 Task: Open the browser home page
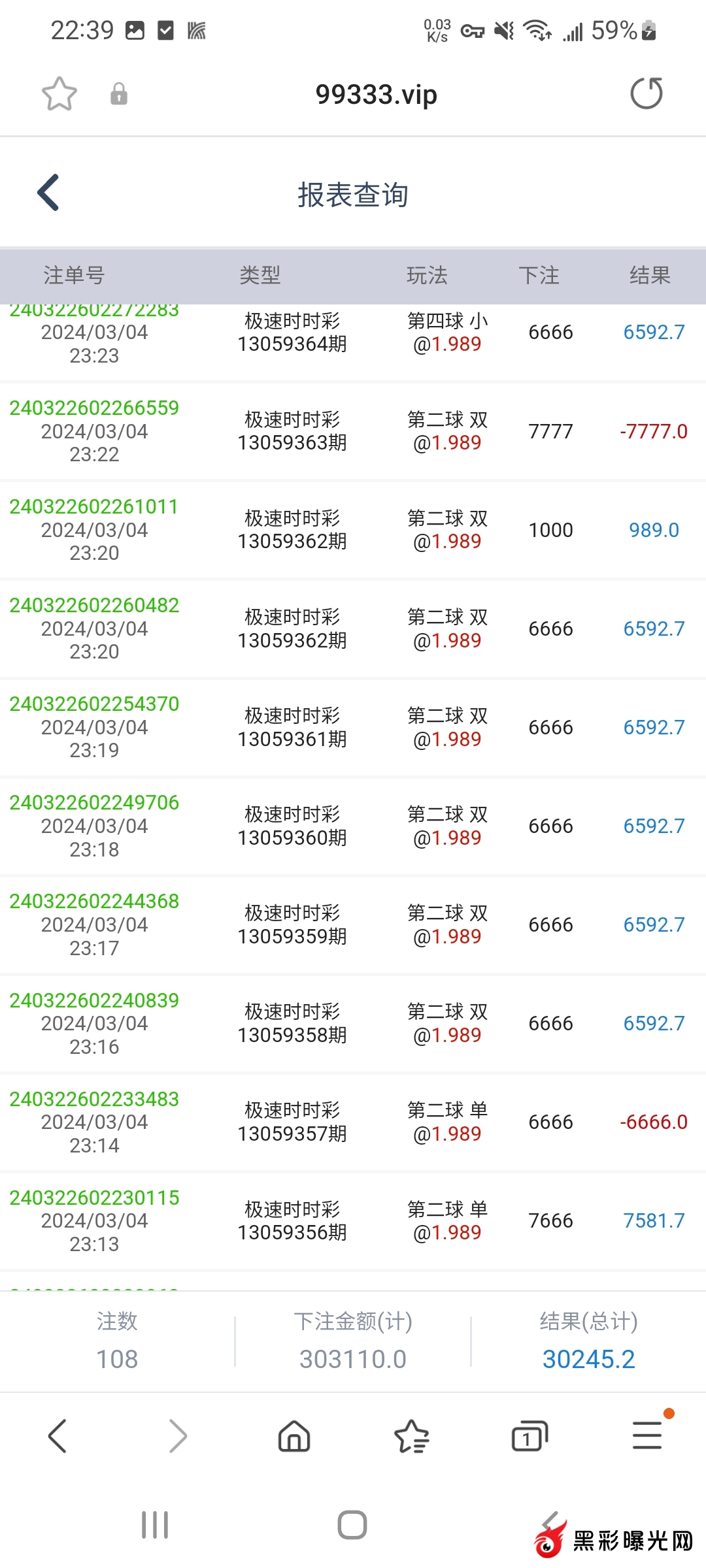click(294, 1436)
